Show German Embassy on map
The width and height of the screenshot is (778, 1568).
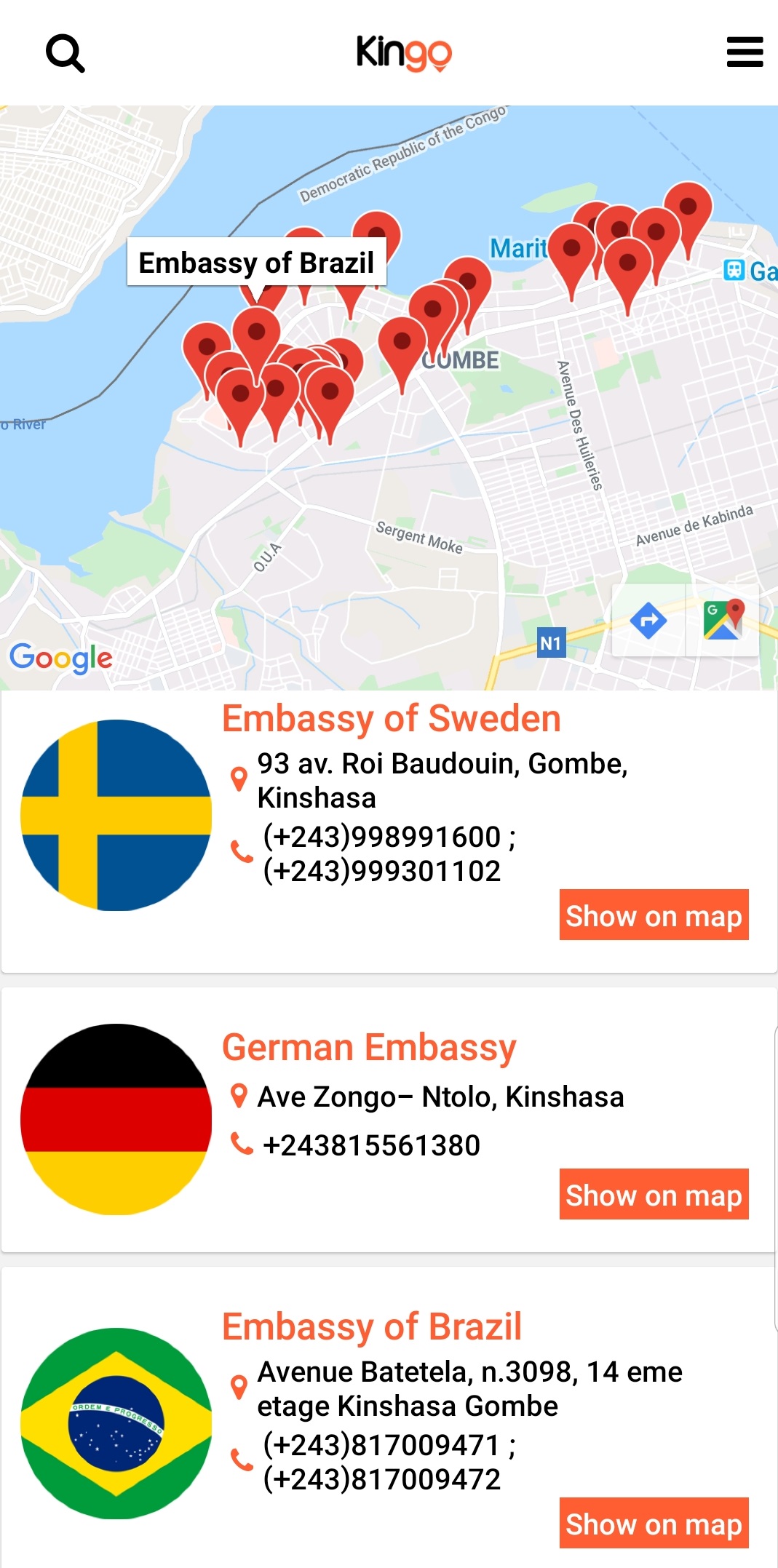click(654, 1195)
